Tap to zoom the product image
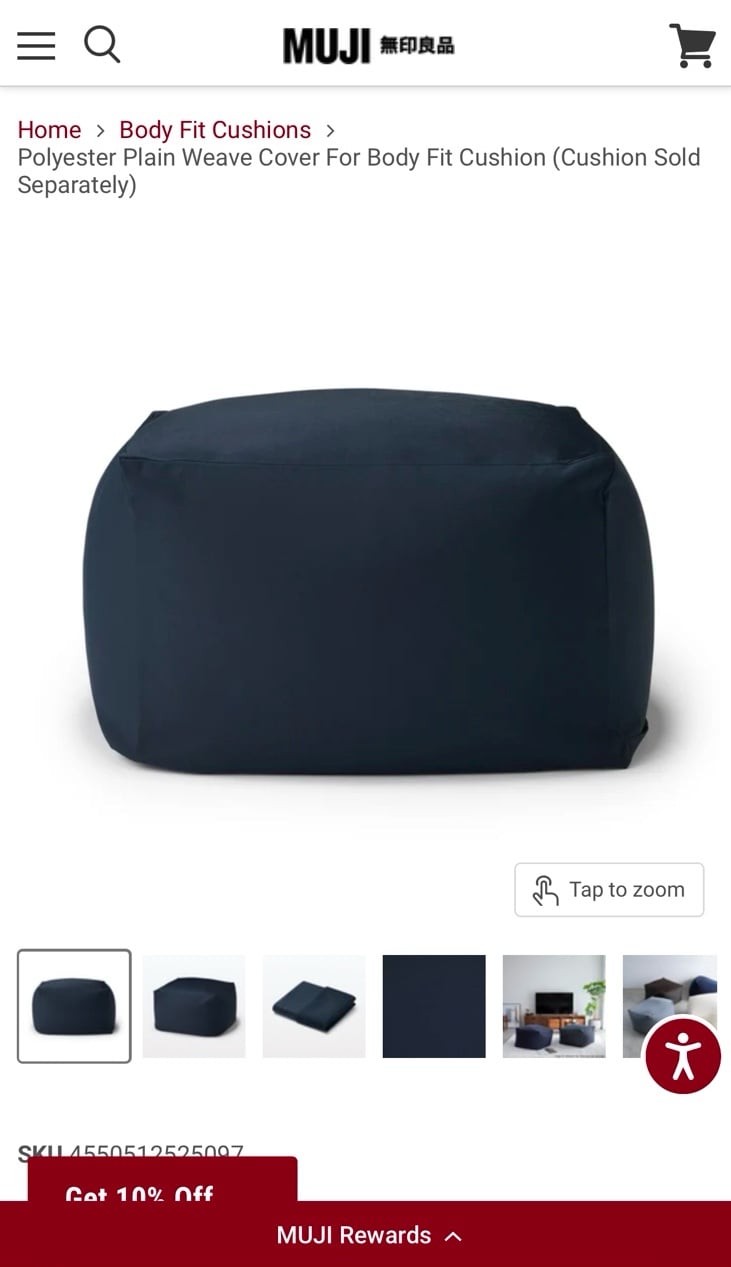This screenshot has width=731, height=1267. (609, 890)
